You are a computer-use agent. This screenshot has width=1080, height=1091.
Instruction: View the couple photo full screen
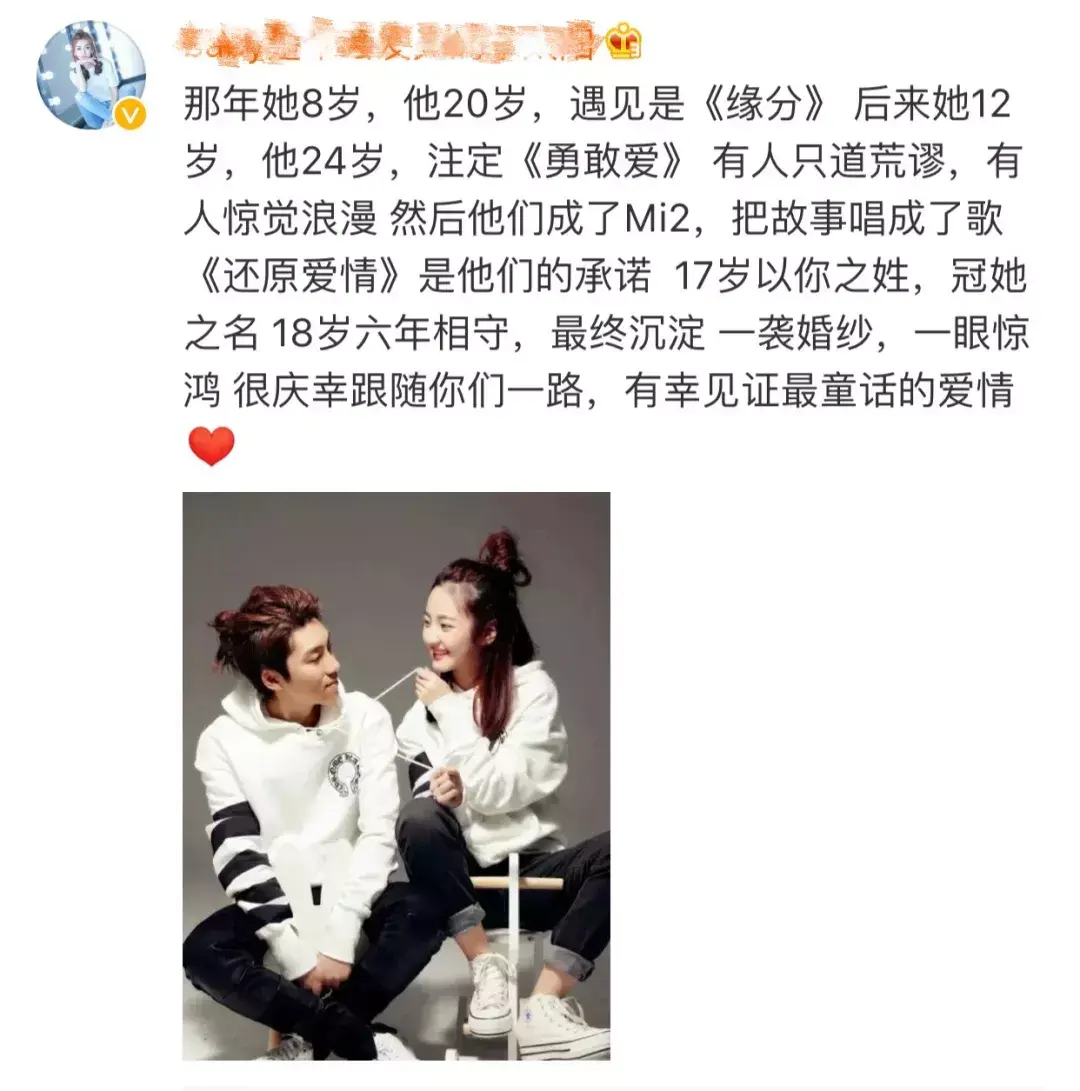[396, 776]
